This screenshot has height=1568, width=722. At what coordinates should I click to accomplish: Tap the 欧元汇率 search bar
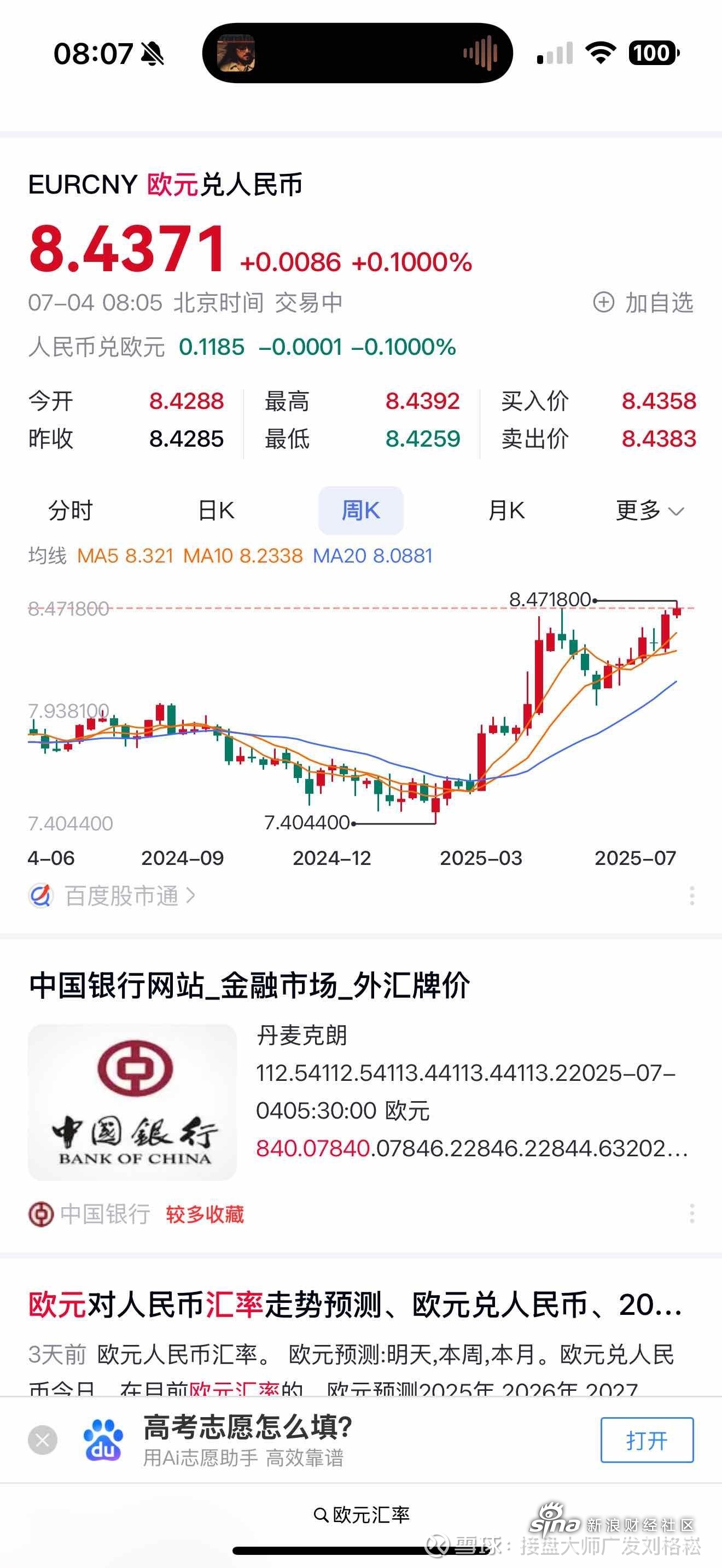pos(361,1514)
